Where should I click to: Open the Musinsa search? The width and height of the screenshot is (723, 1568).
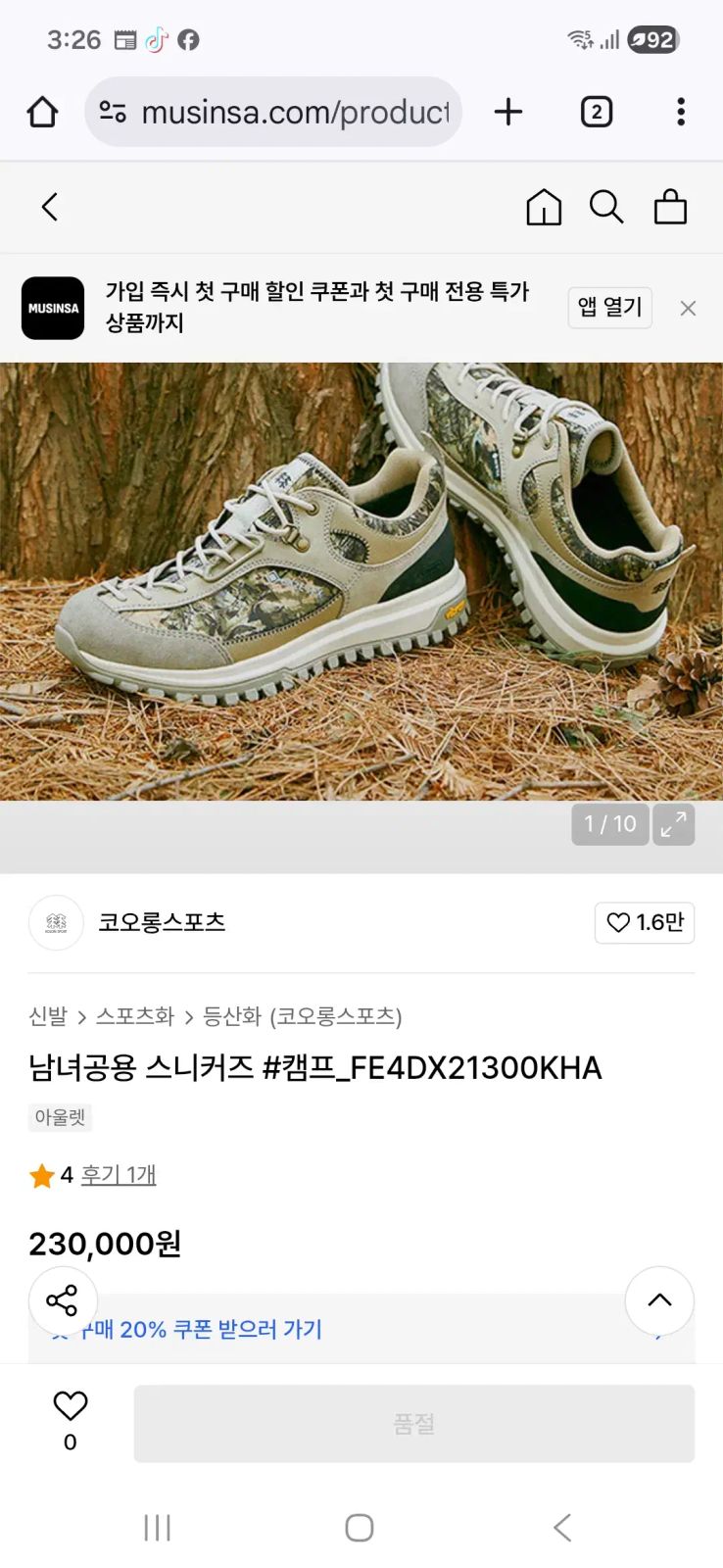(606, 207)
